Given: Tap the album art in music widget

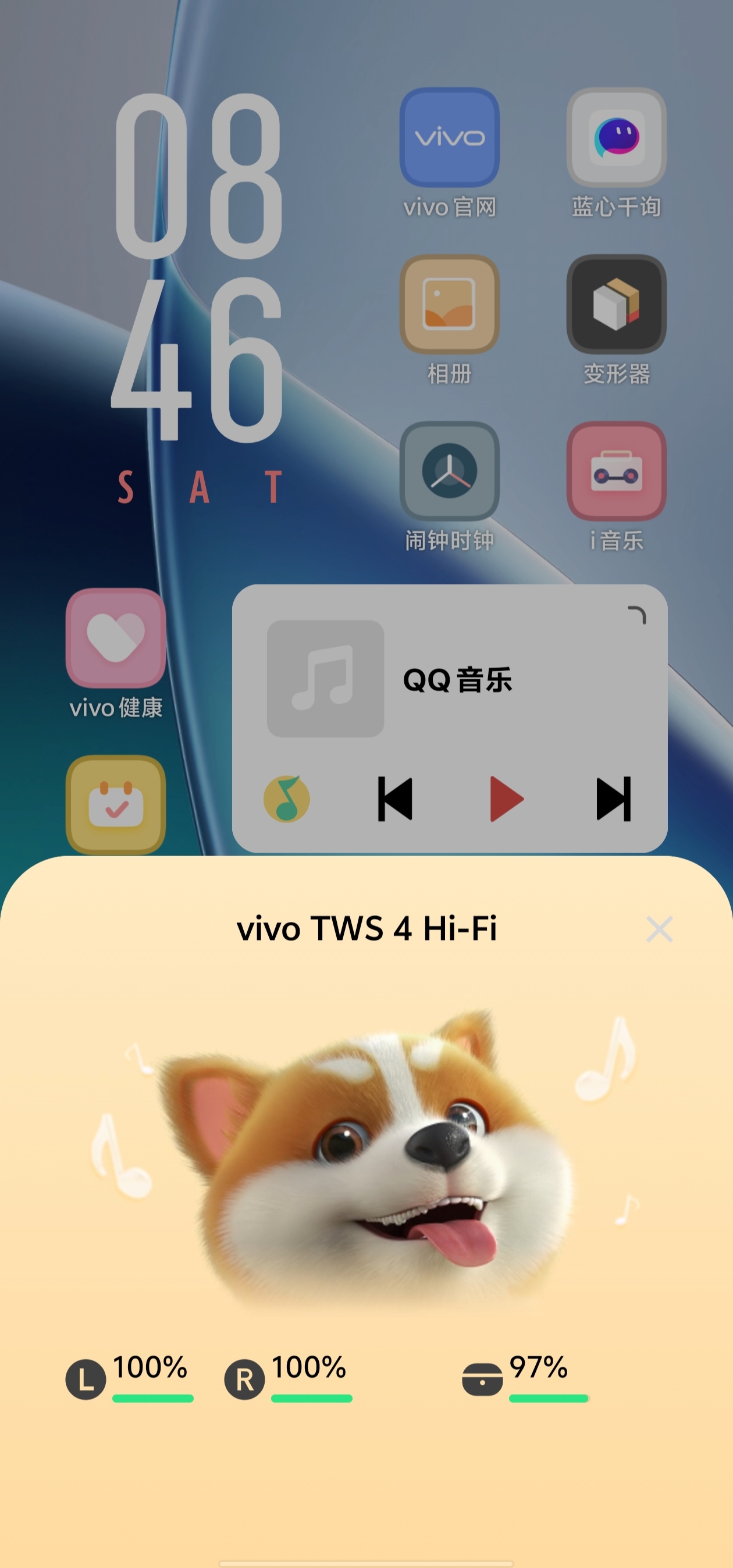Looking at the screenshot, I should point(326,679).
